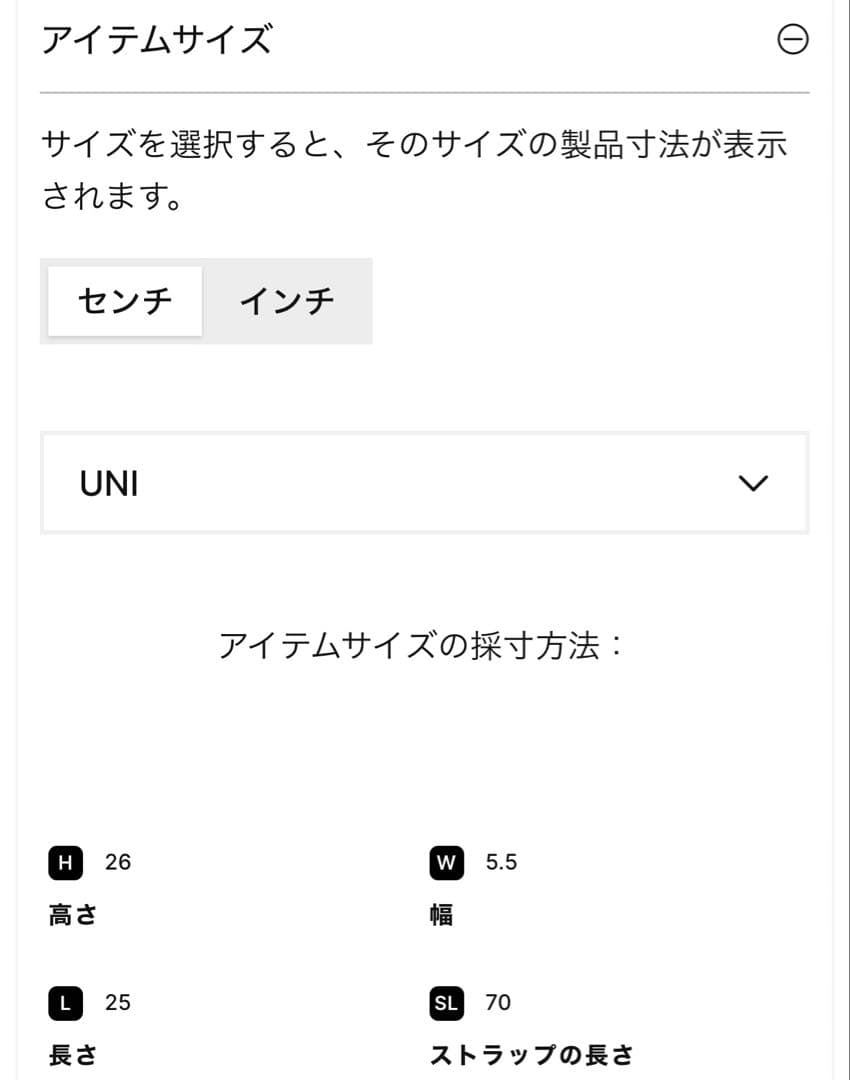
Task: Click the chevron icon on UNI selector
Action: pyautogui.click(x=755, y=483)
